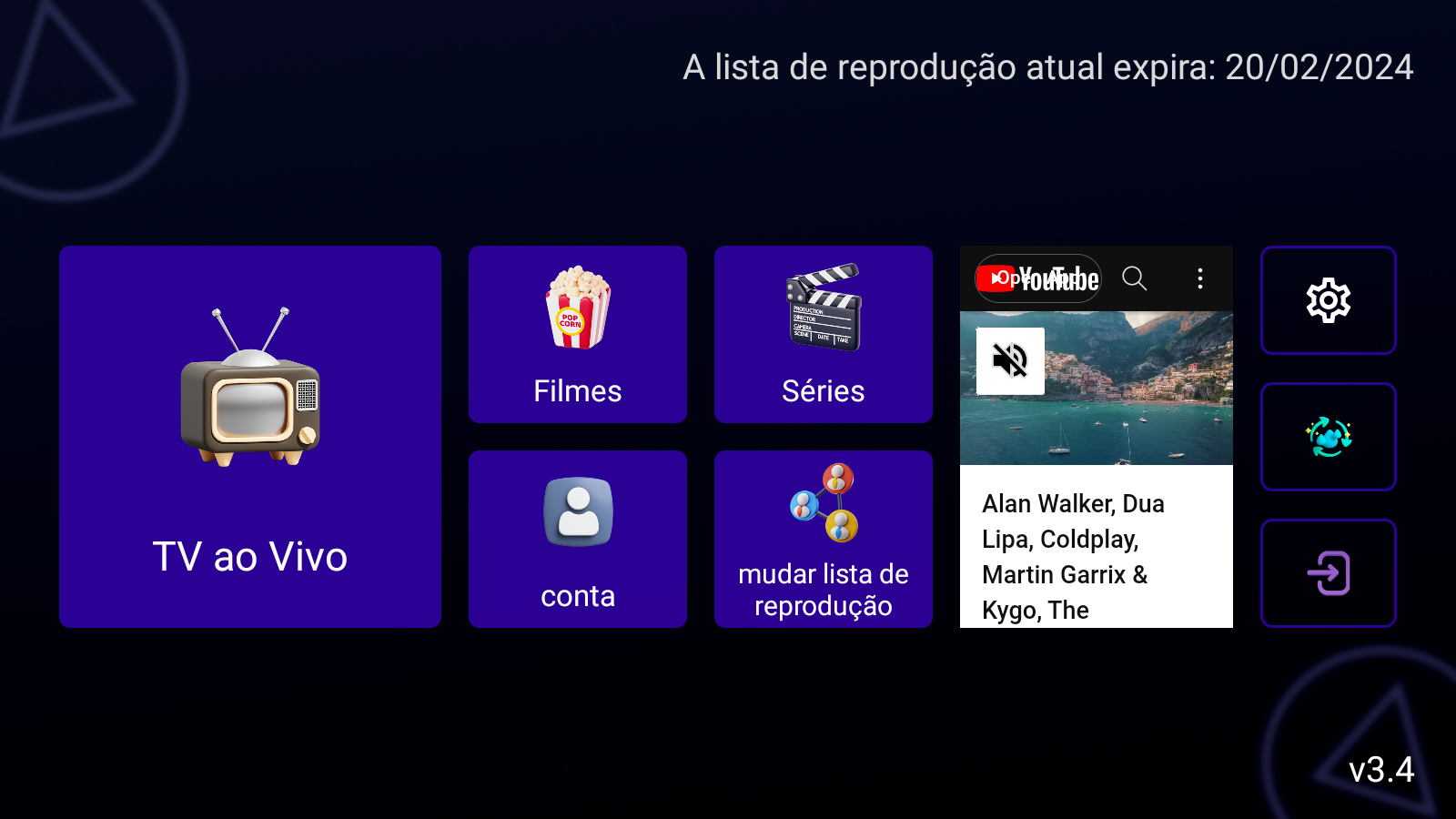Open the YouTube three-dot overflow menu

[1200, 278]
